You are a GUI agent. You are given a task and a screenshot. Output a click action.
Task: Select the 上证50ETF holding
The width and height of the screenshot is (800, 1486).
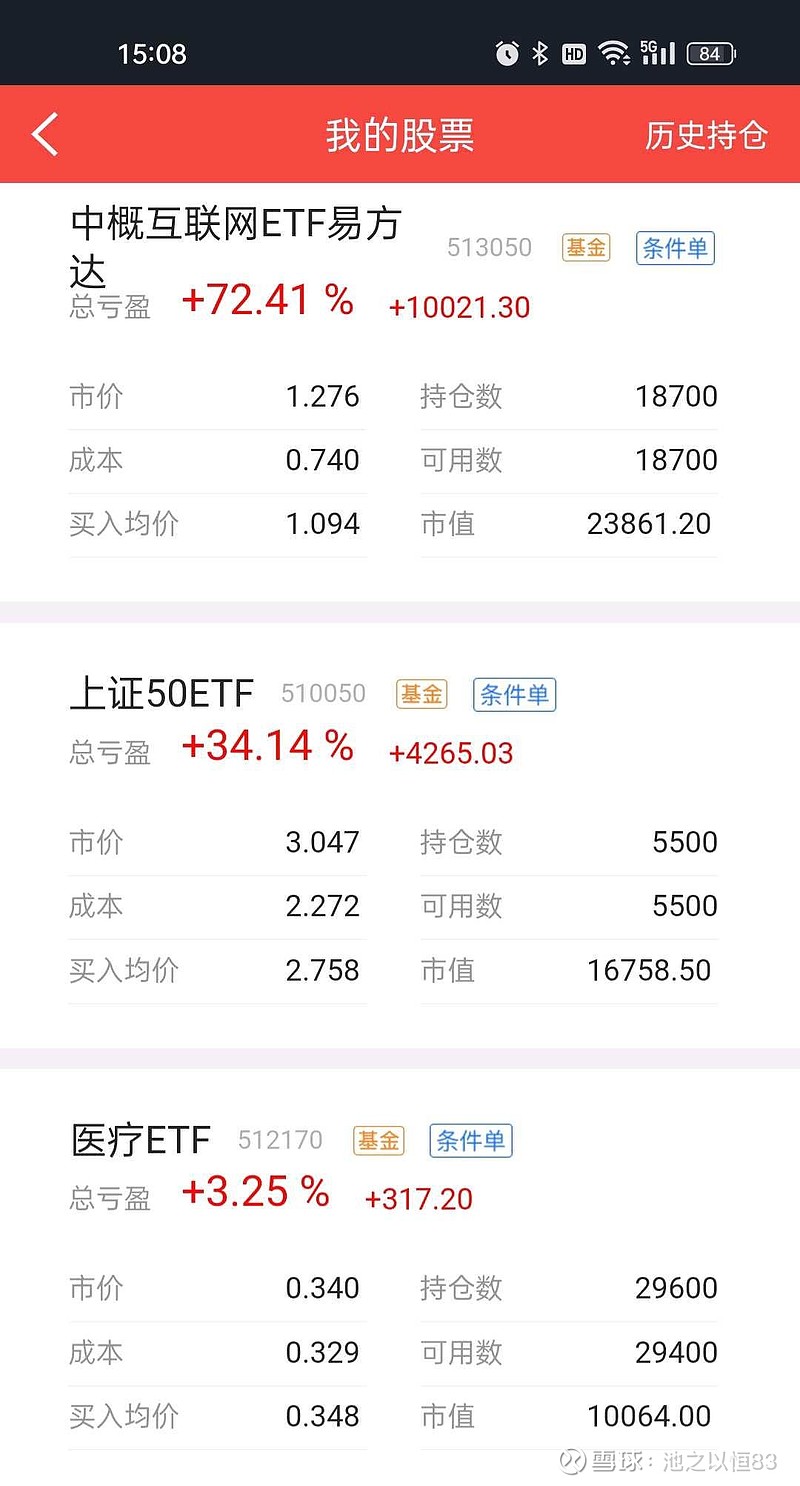163,693
